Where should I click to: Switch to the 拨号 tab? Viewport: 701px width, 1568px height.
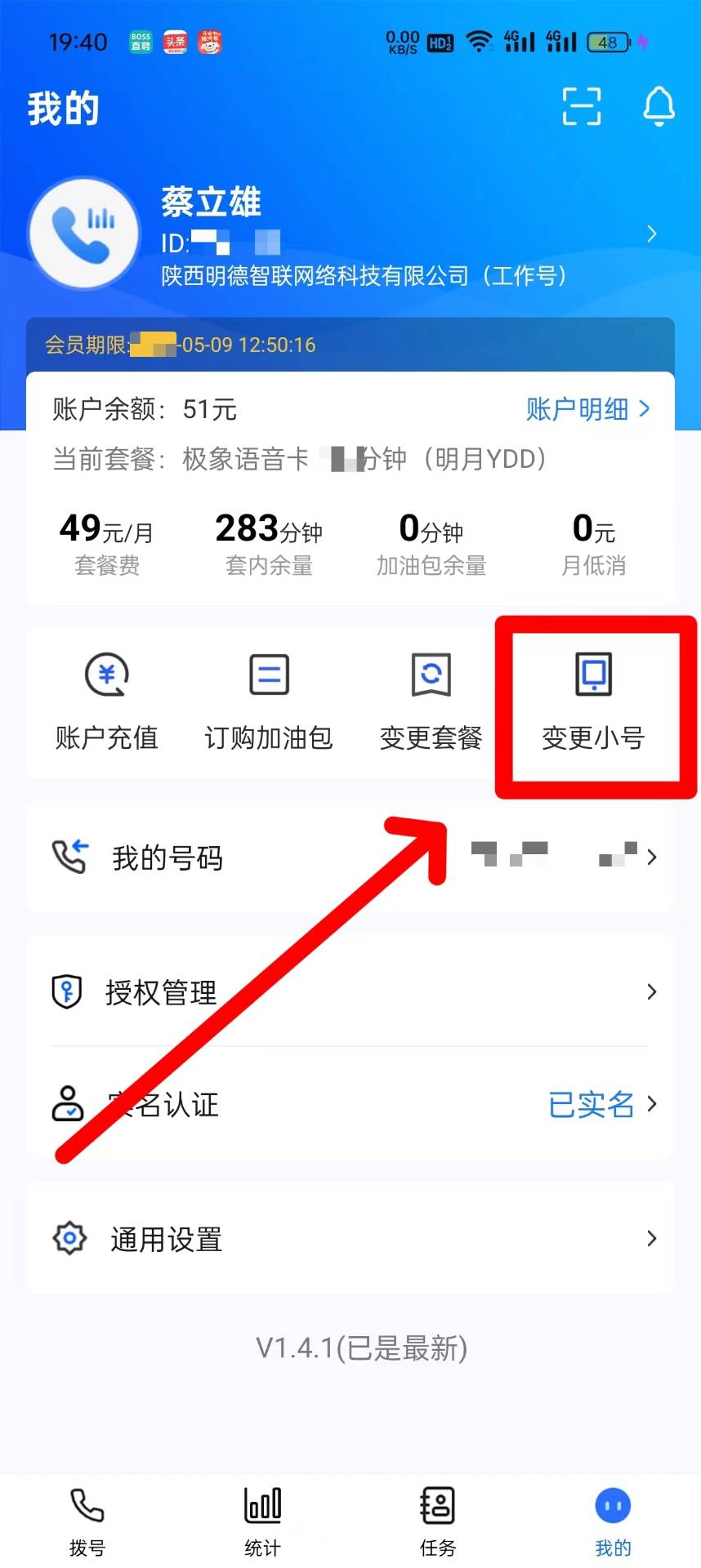tap(87, 1520)
